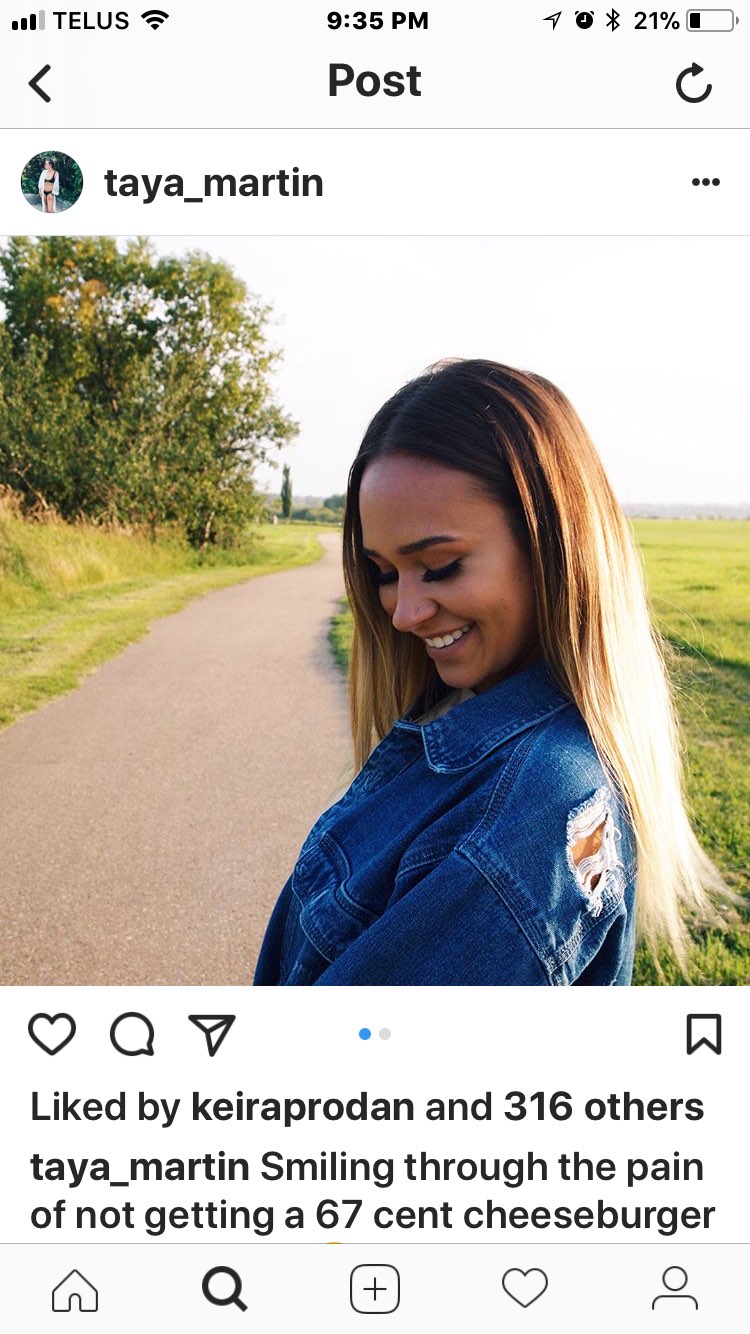Image resolution: width=750 pixels, height=1334 pixels.
Task: Create a new post
Action: (375, 1289)
